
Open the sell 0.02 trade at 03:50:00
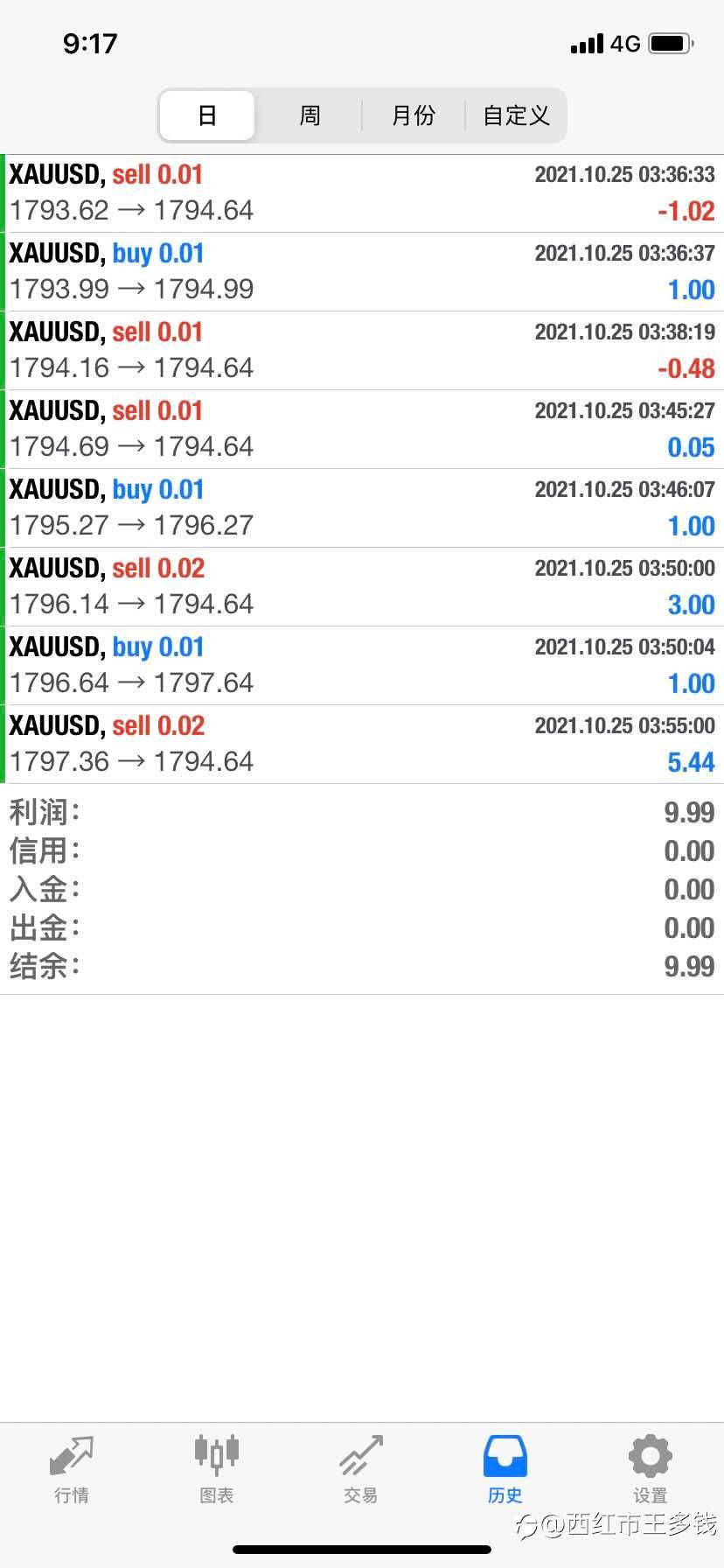pos(362,587)
